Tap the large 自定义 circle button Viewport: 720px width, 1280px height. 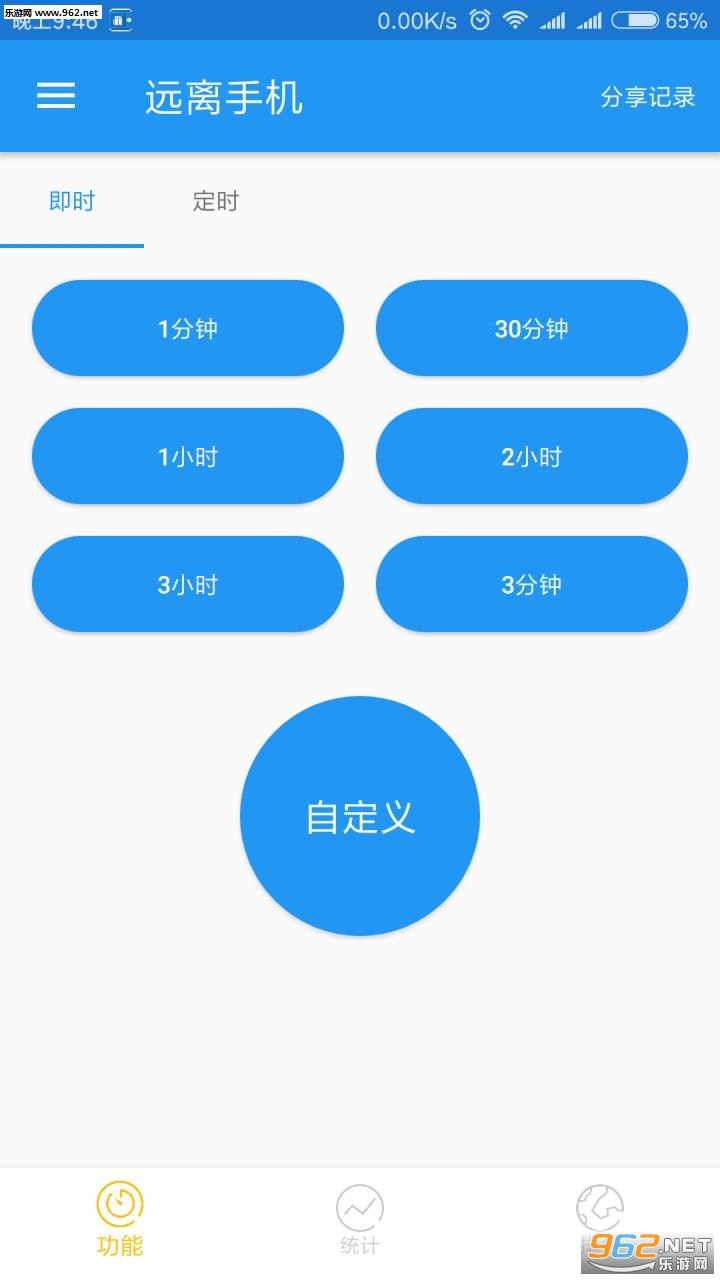pos(359,815)
